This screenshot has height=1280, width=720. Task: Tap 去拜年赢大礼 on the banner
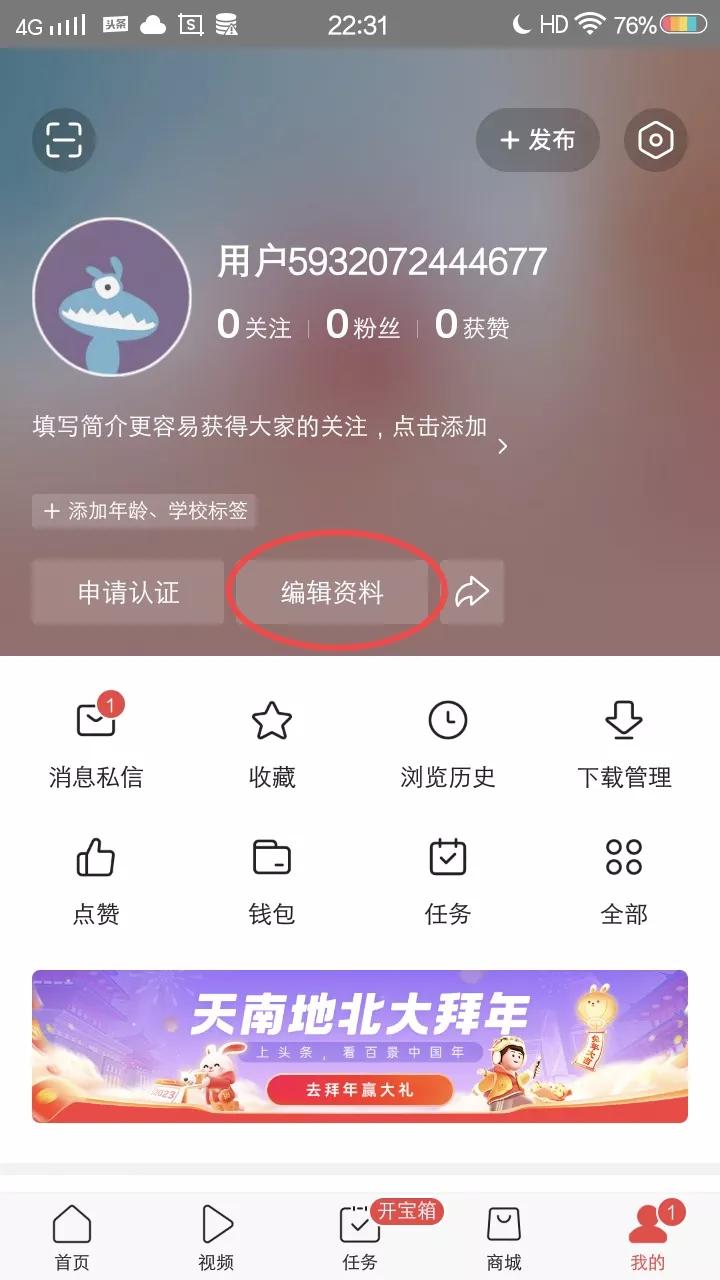coord(360,1092)
